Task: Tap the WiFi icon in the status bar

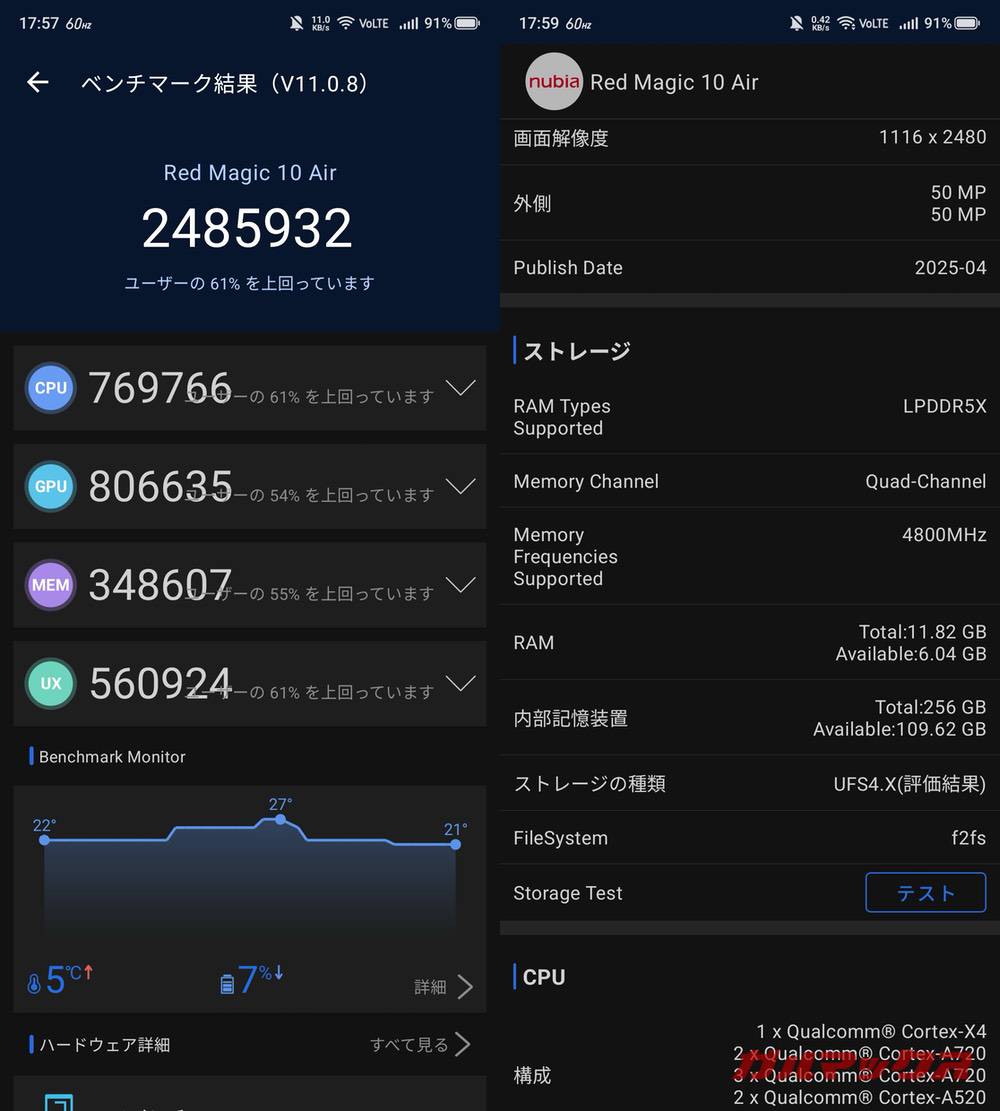Action: click(345, 22)
